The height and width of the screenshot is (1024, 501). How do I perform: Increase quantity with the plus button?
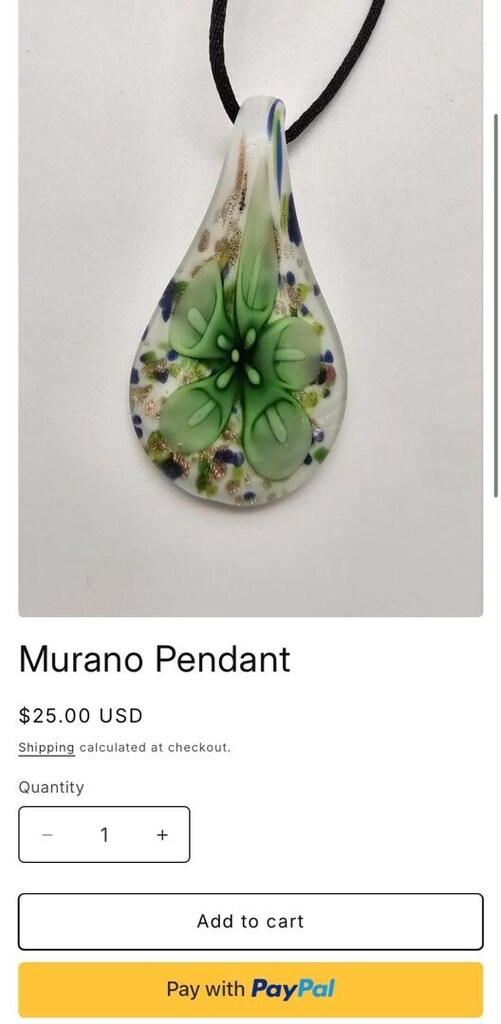point(162,835)
